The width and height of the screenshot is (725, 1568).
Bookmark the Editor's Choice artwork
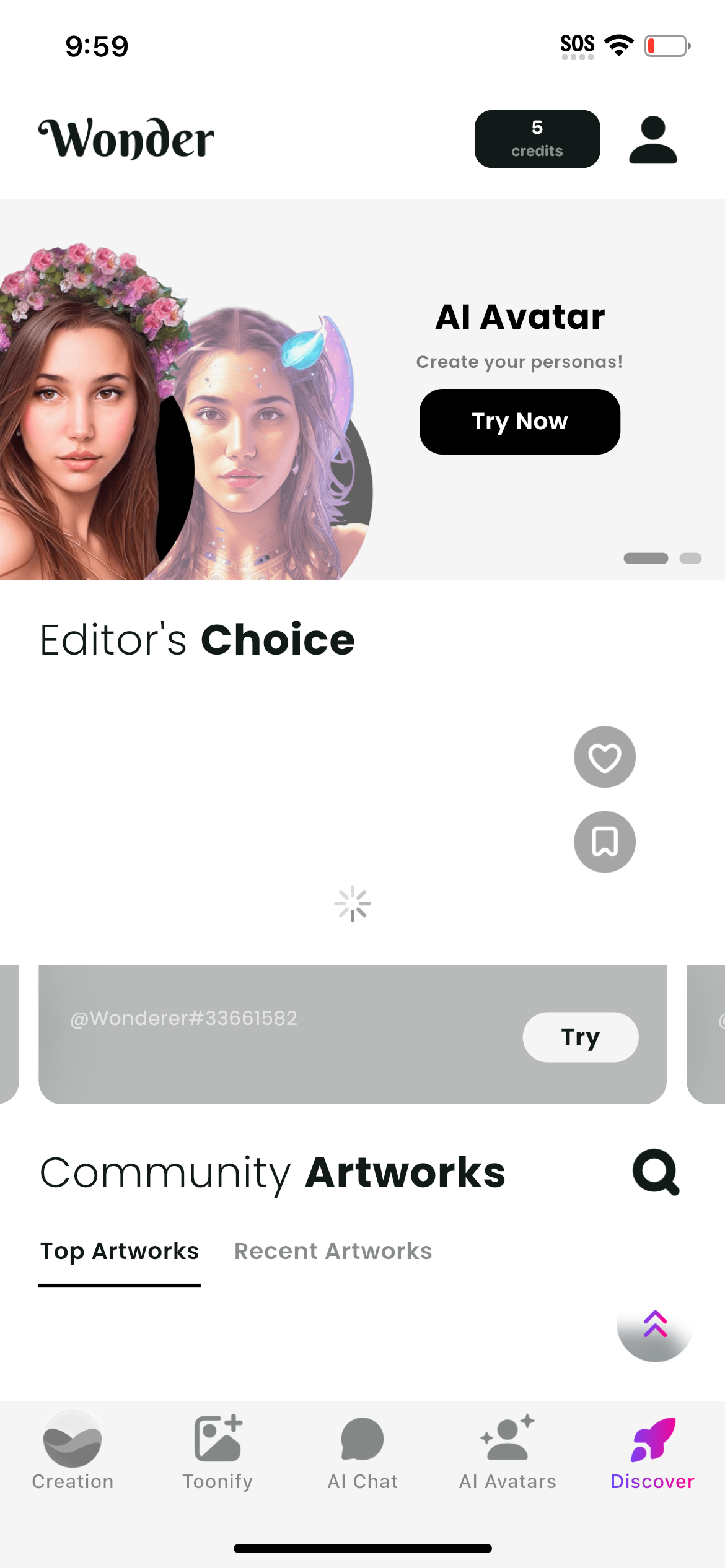click(604, 842)
